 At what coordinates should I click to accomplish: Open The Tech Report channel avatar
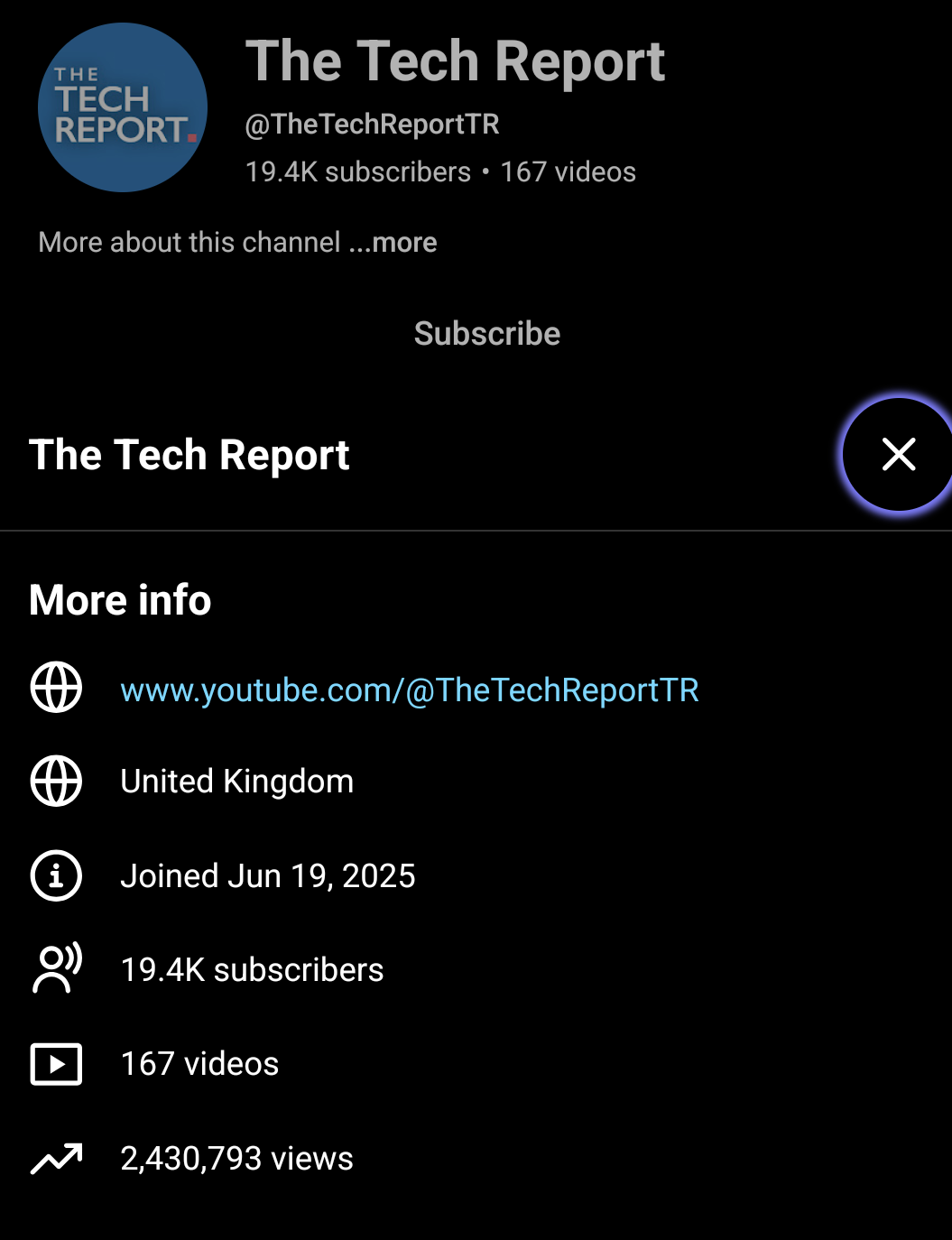click(x=122, y=106)
